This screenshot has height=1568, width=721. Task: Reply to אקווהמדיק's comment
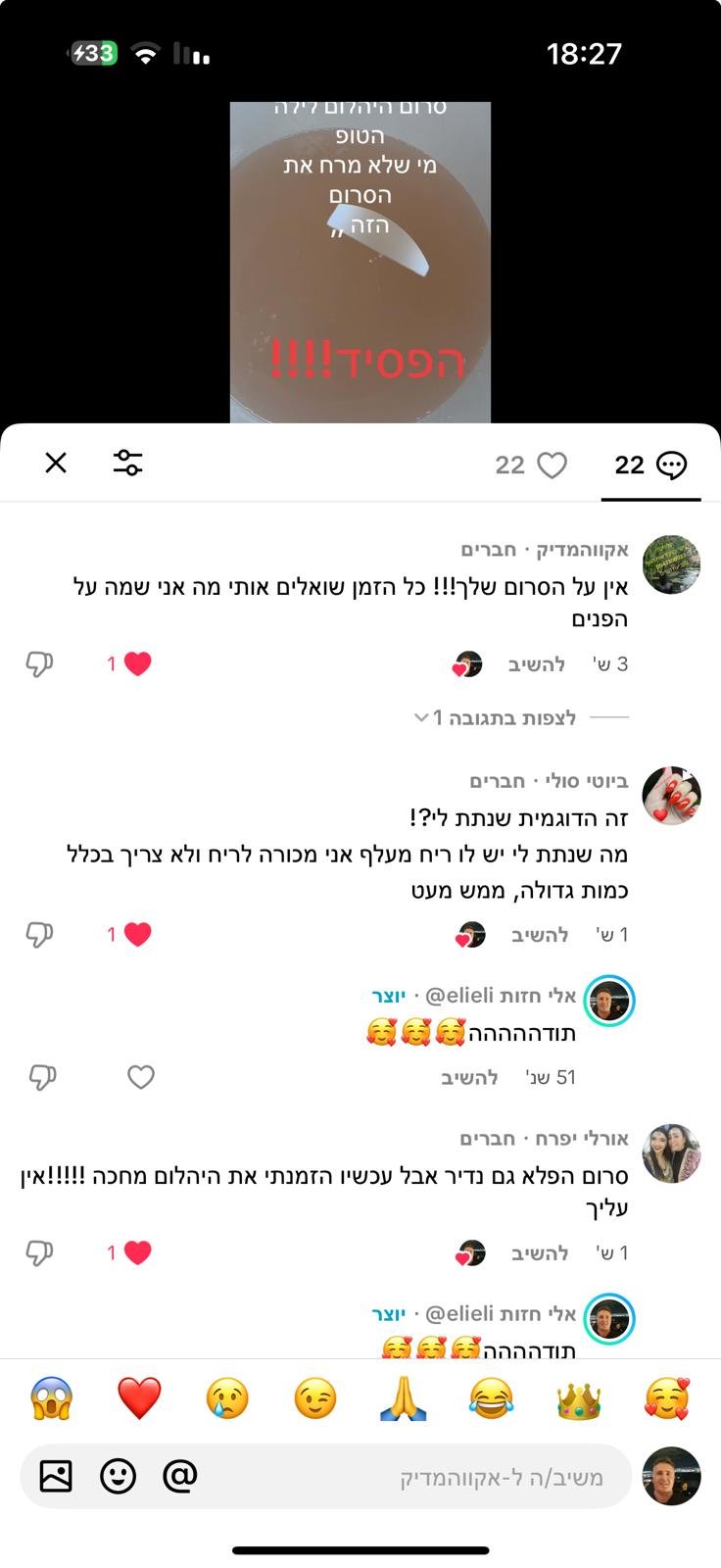point(537,664)
